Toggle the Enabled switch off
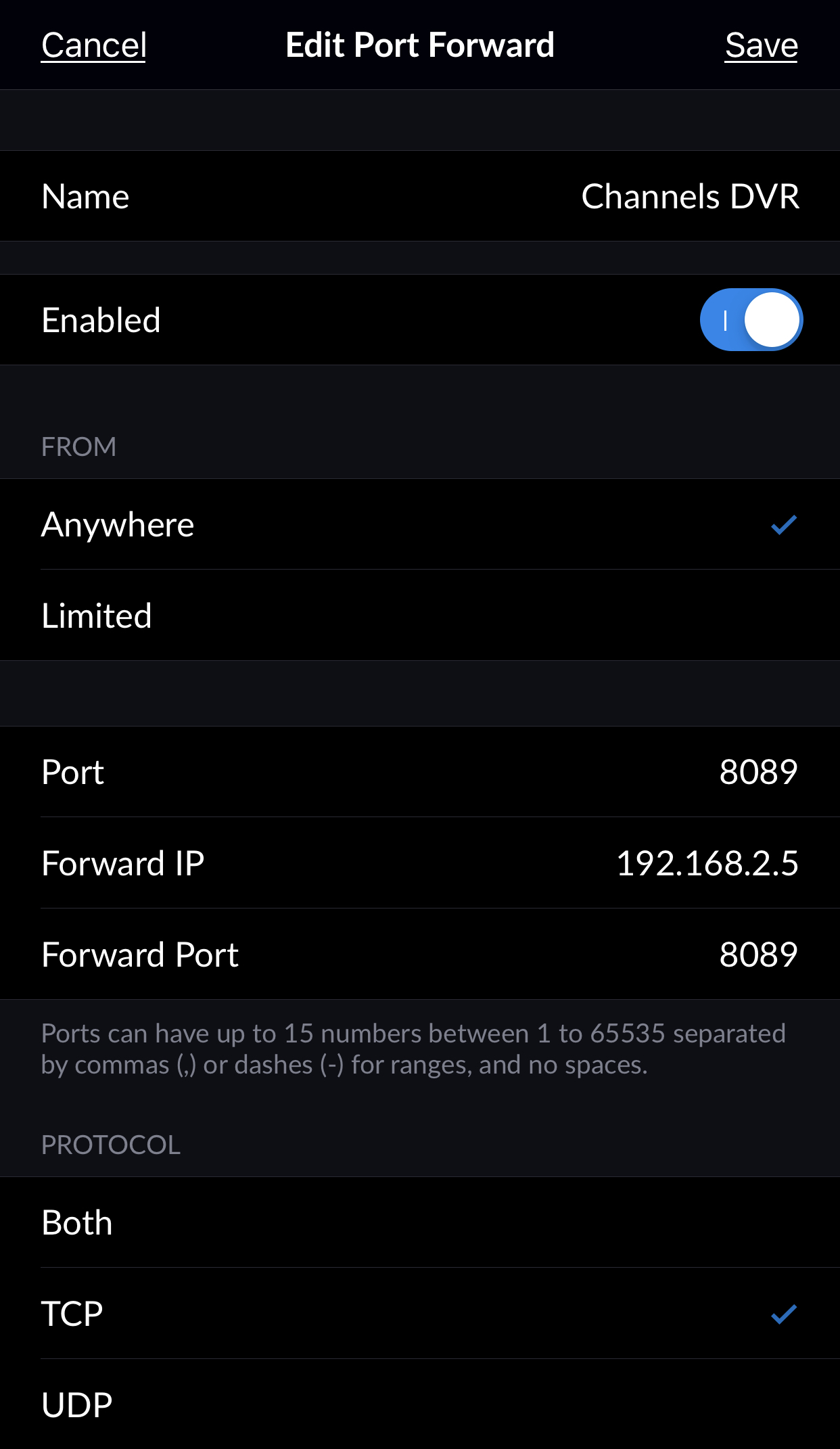 [x=751, y=320]
